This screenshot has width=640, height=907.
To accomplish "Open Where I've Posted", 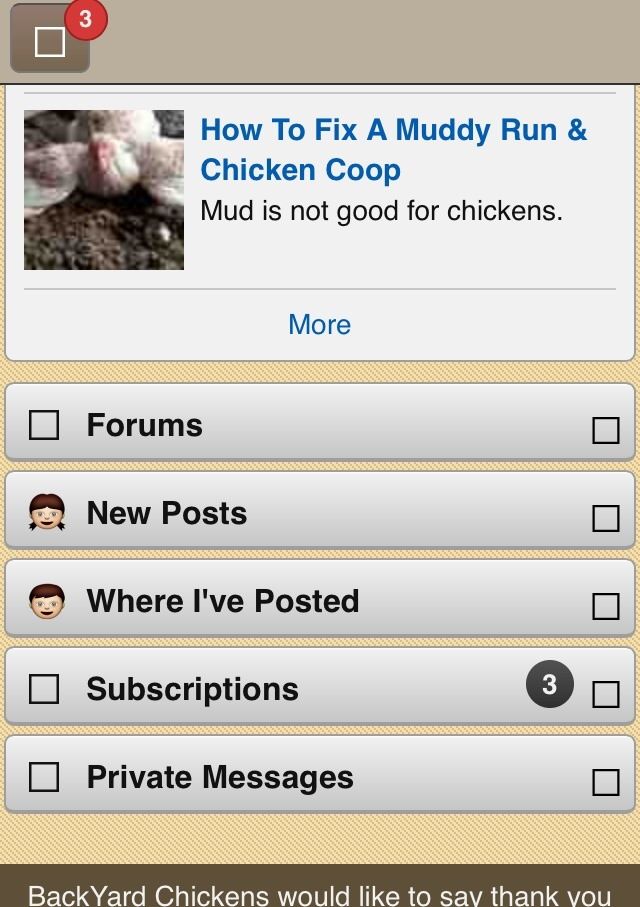I will tap(319, 601).
